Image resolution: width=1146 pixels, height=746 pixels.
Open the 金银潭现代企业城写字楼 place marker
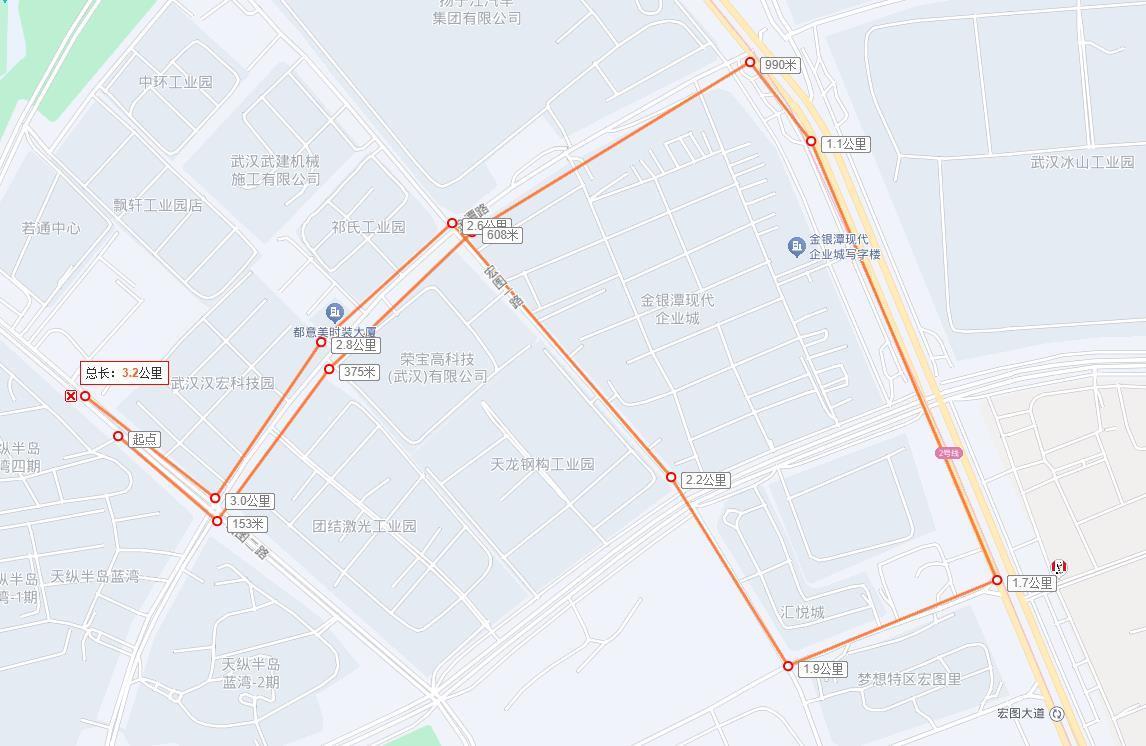[796, 246]
